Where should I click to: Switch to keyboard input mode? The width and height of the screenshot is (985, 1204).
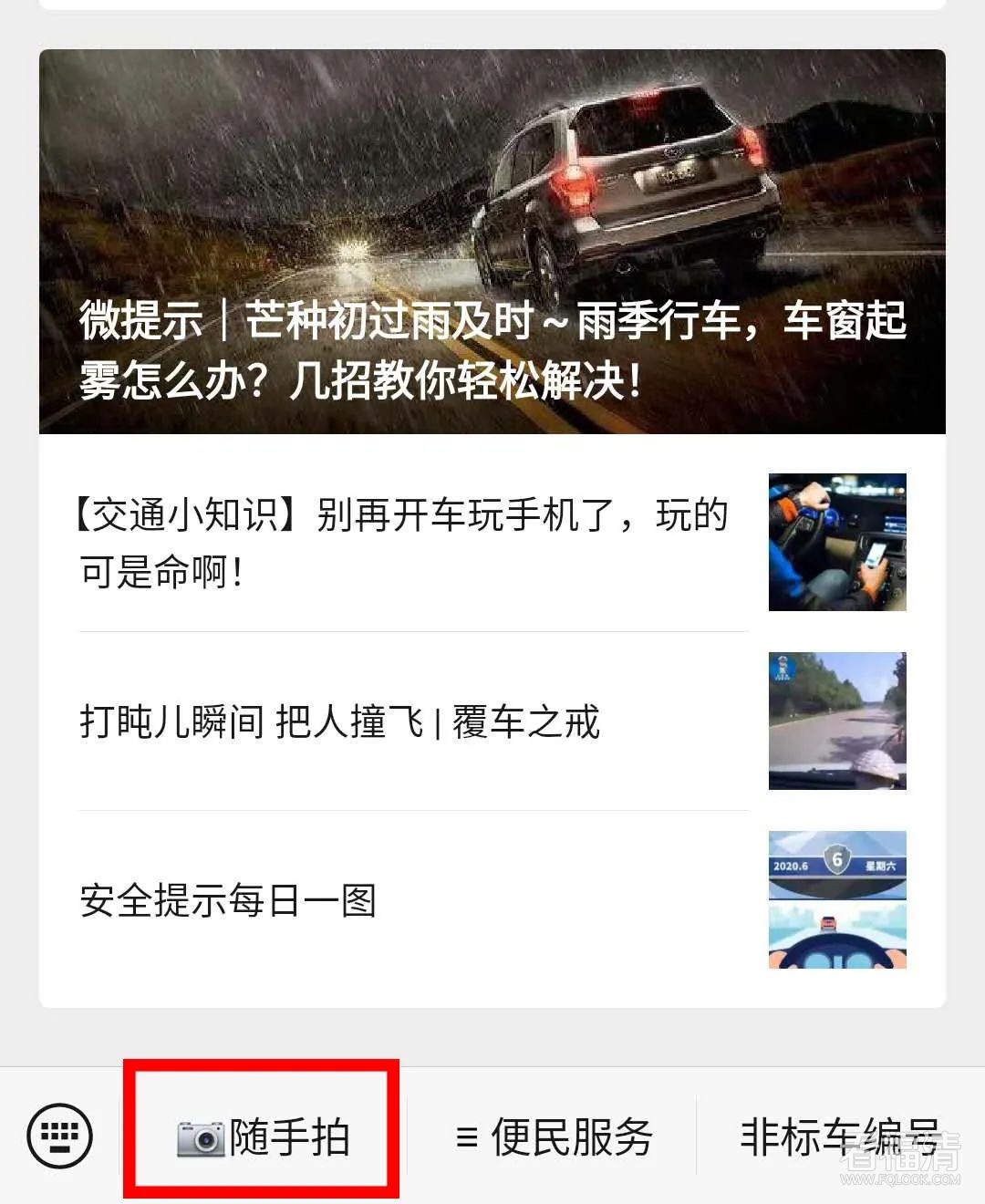click(x=60, y=1136)
